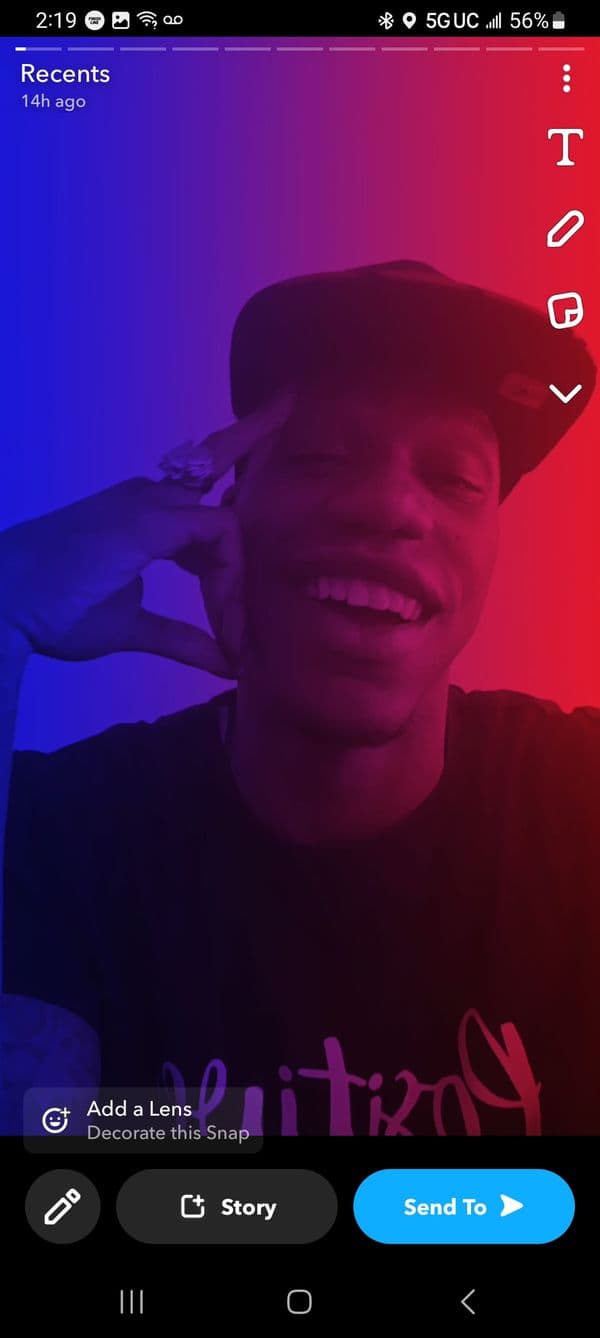Open the system recent apps view
Screen dimensions: 600x1338
coord(132,1301)
